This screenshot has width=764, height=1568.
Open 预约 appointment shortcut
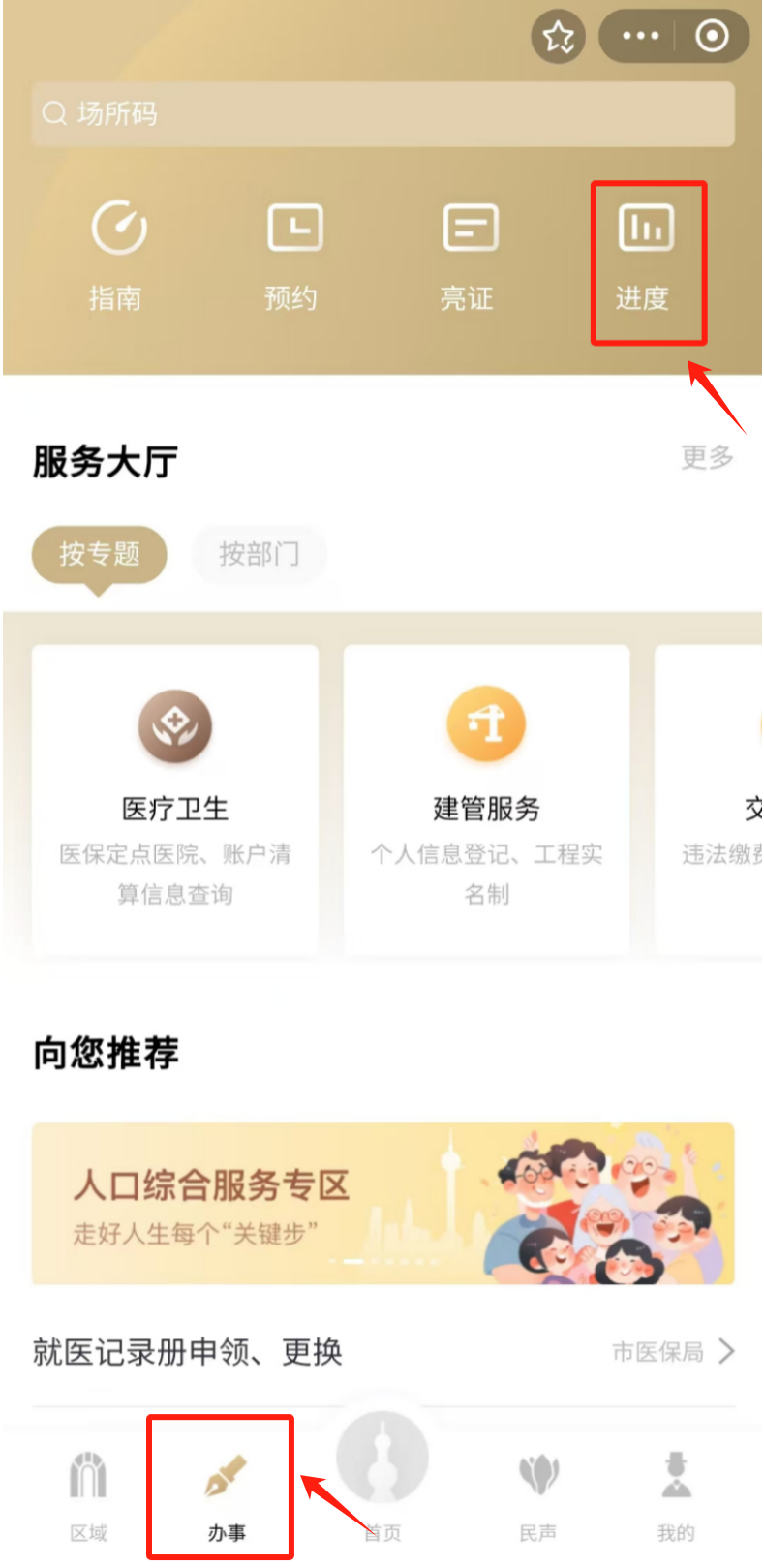pyautogui.click(x=292, y=255)
